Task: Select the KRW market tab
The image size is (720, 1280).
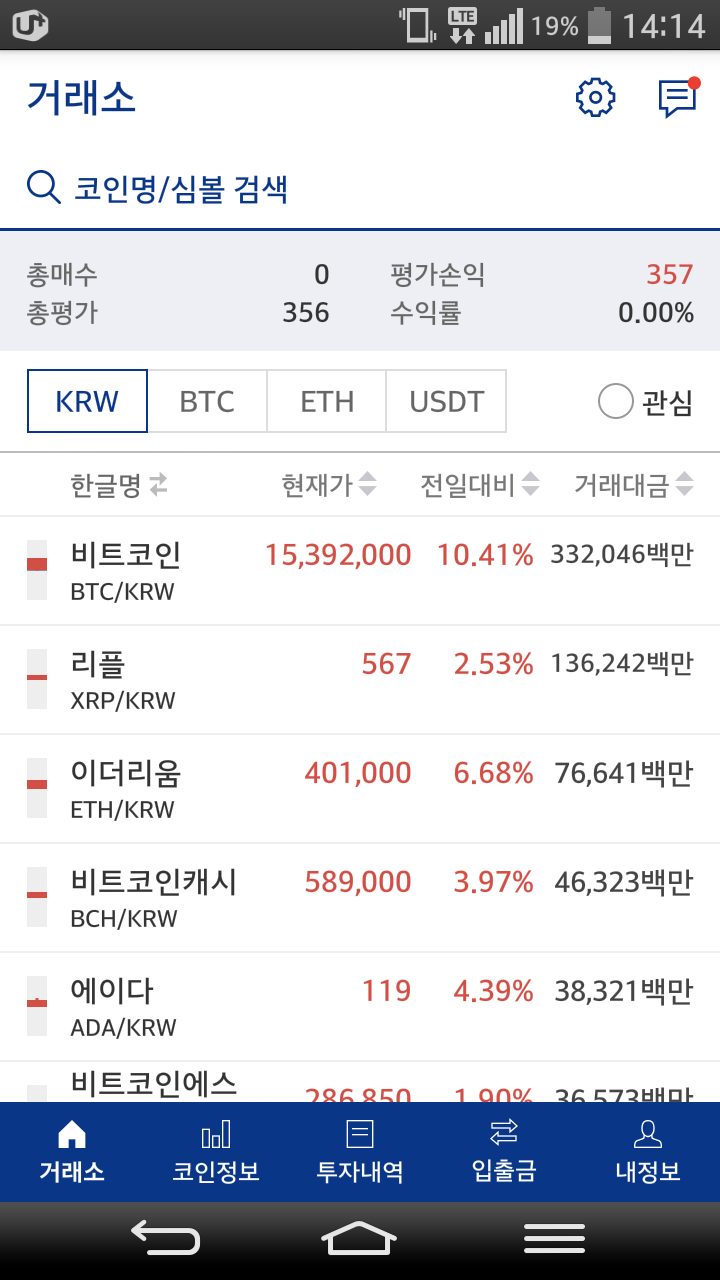Action: click(x=87, y=401)
